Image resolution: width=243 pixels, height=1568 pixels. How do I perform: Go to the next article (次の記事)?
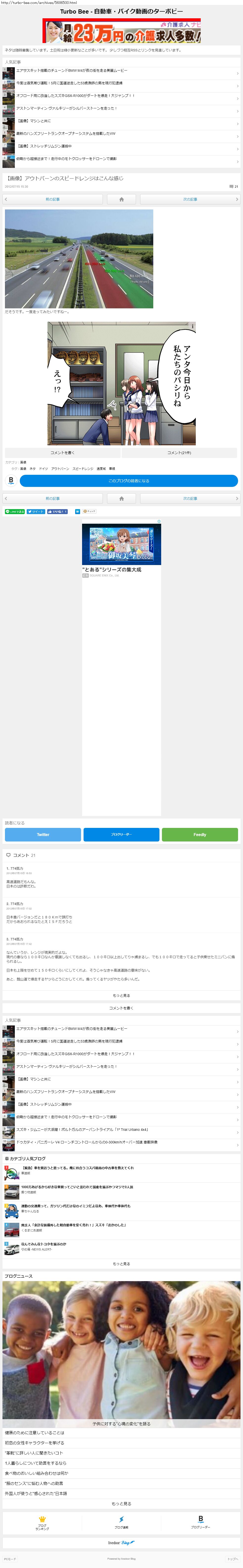click(189, 199)
